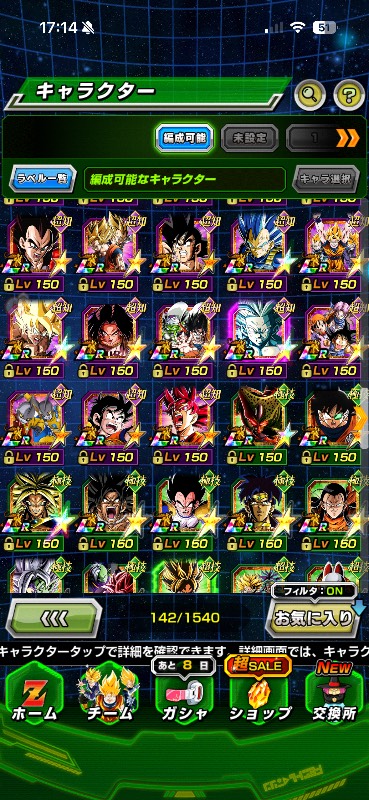Tap the キャラ選択 button
369x800 pixels.
tap(325, 179)
